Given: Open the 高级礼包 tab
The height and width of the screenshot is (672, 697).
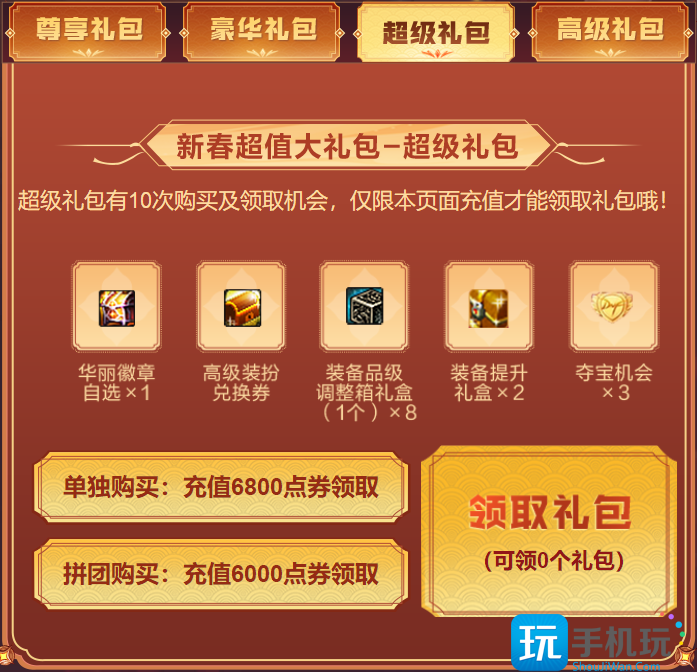Looking at the screenshot, I should [x=609, y=29].
